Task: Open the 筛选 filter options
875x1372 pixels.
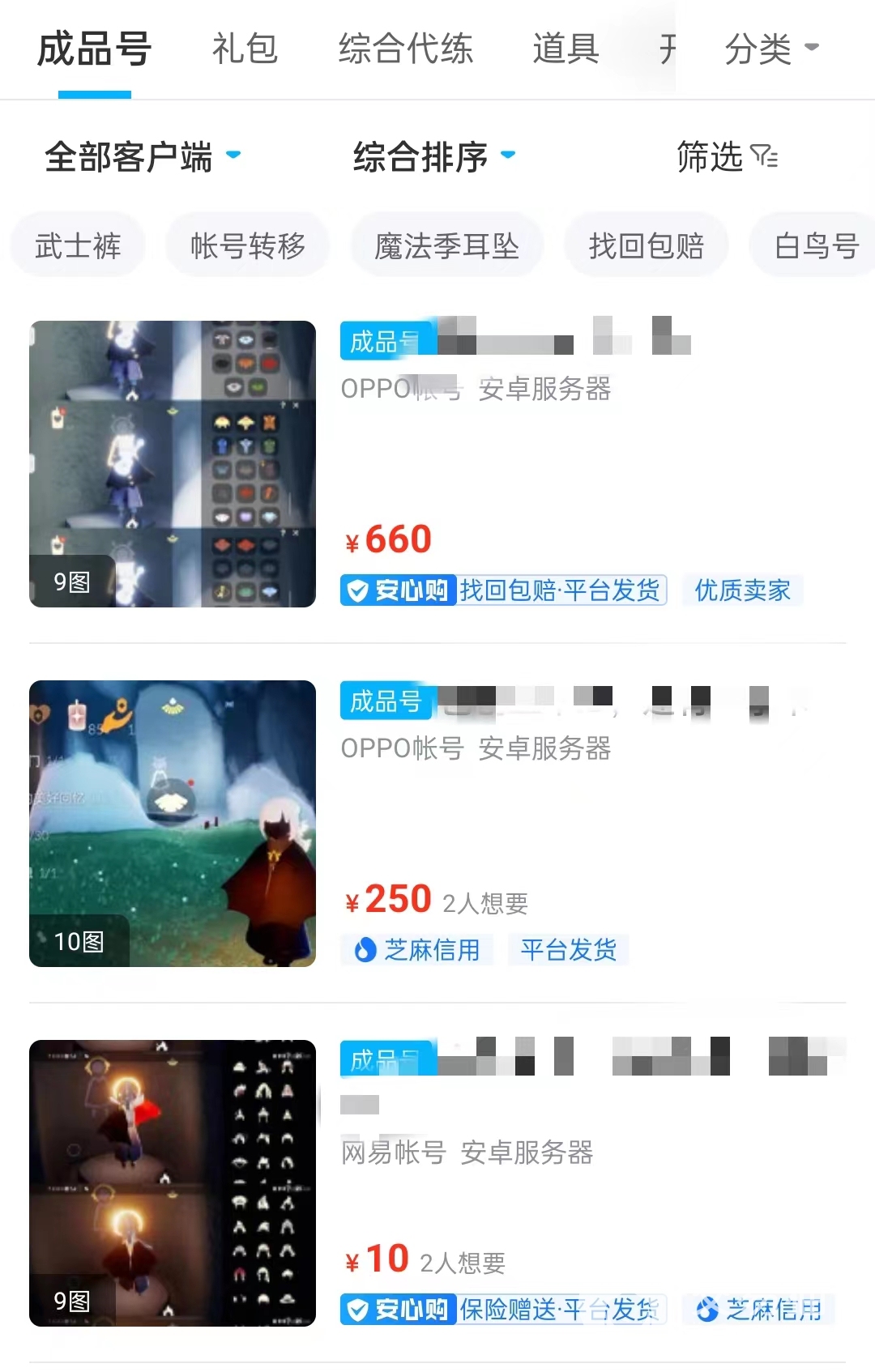Action: pyautogui.click(x=727, y=156)
